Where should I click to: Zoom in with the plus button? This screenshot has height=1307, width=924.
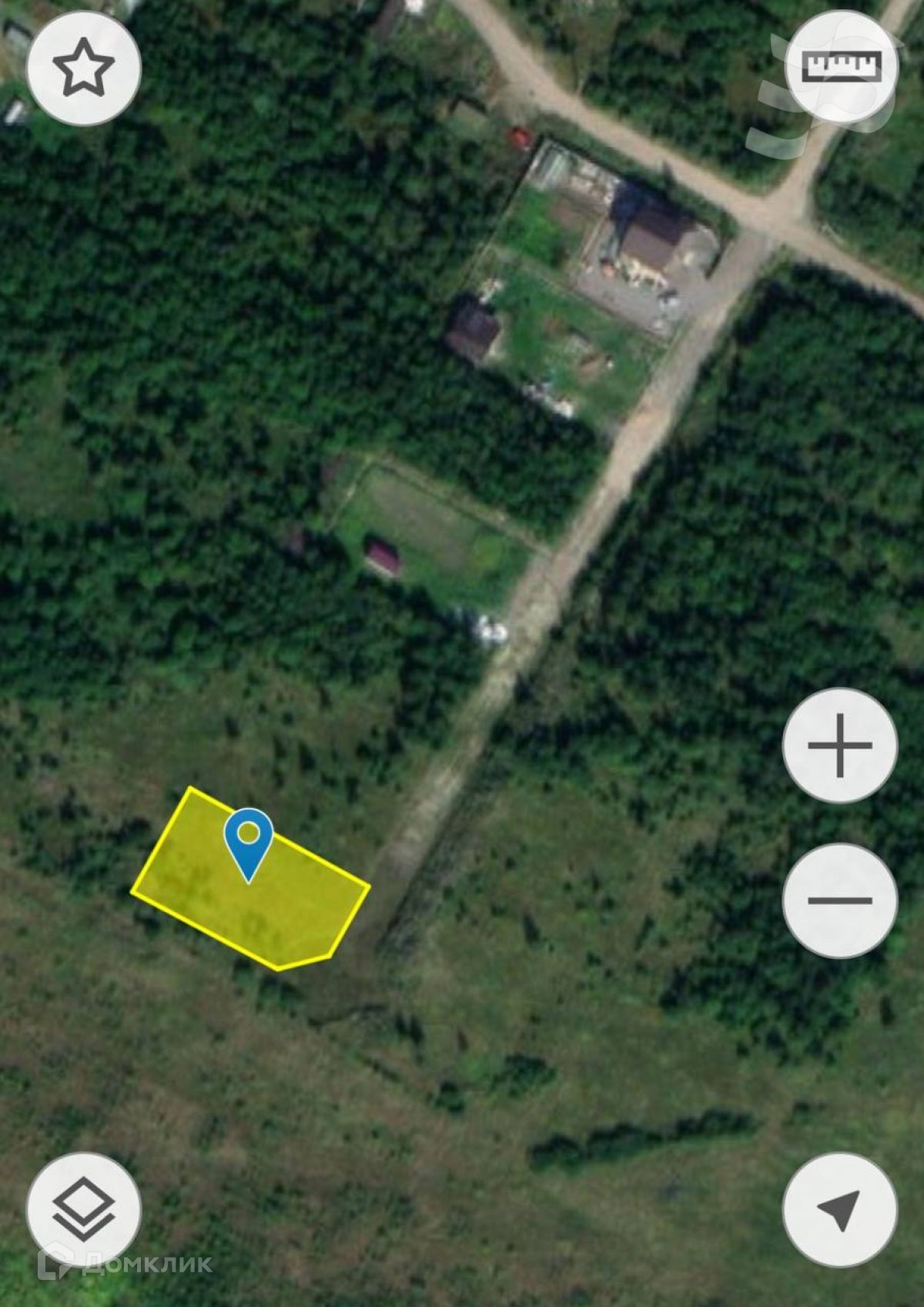click(840, 745)
